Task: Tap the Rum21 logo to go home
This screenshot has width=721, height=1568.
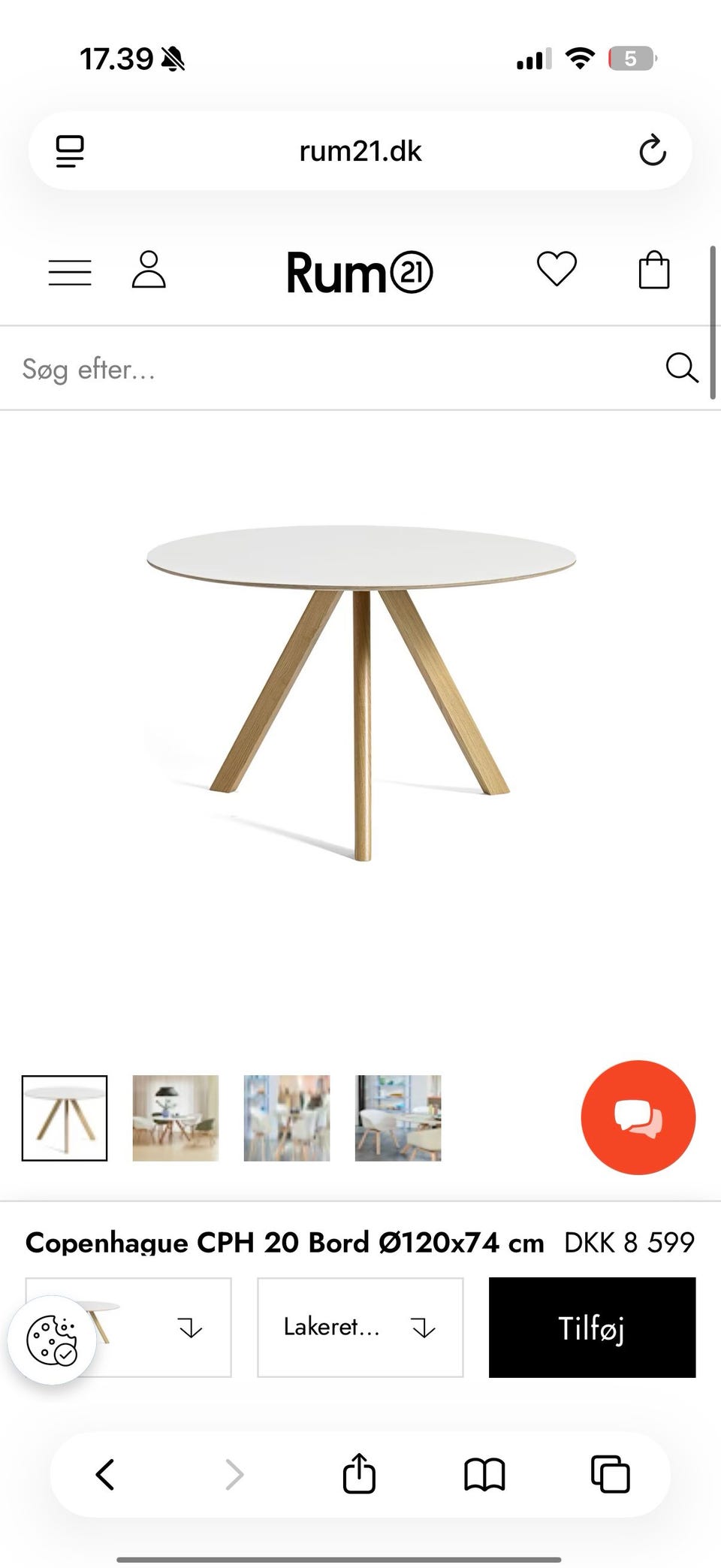Action: pos(360,272)
